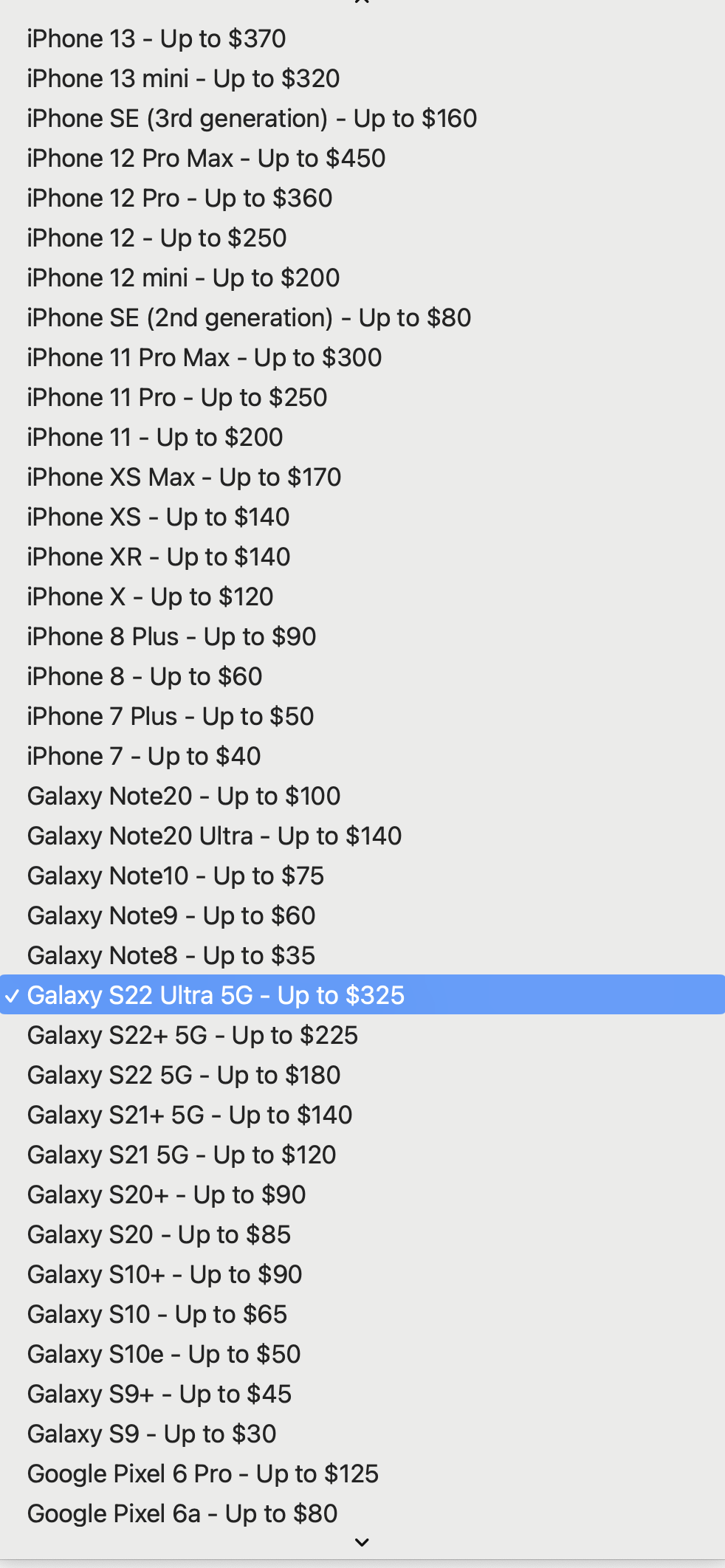Pick iPhone 11 – Up to $200

coord(362,437)
